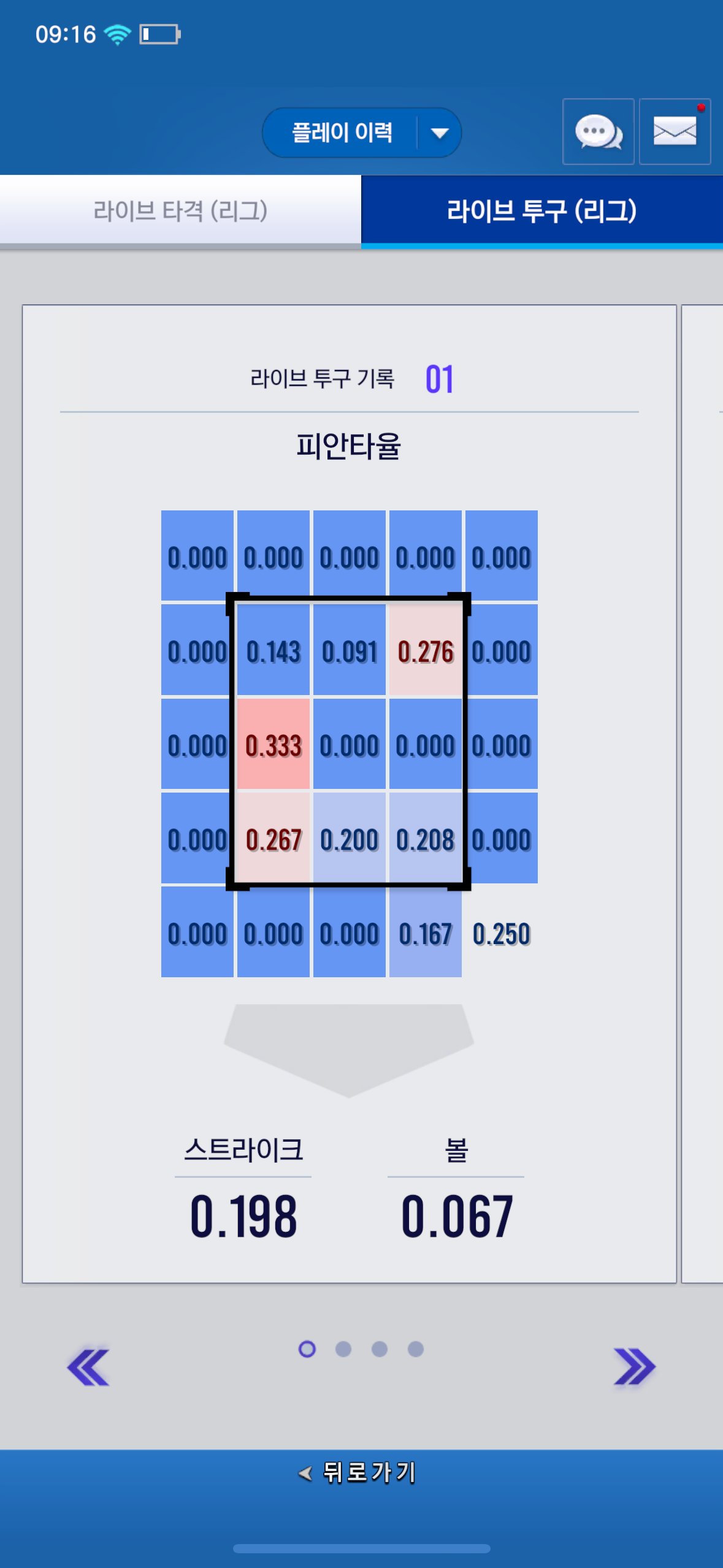Tap the 뒤로가기 back button
The height and width of the screenshot is (1568, 723).
(x=358, y=1472)
